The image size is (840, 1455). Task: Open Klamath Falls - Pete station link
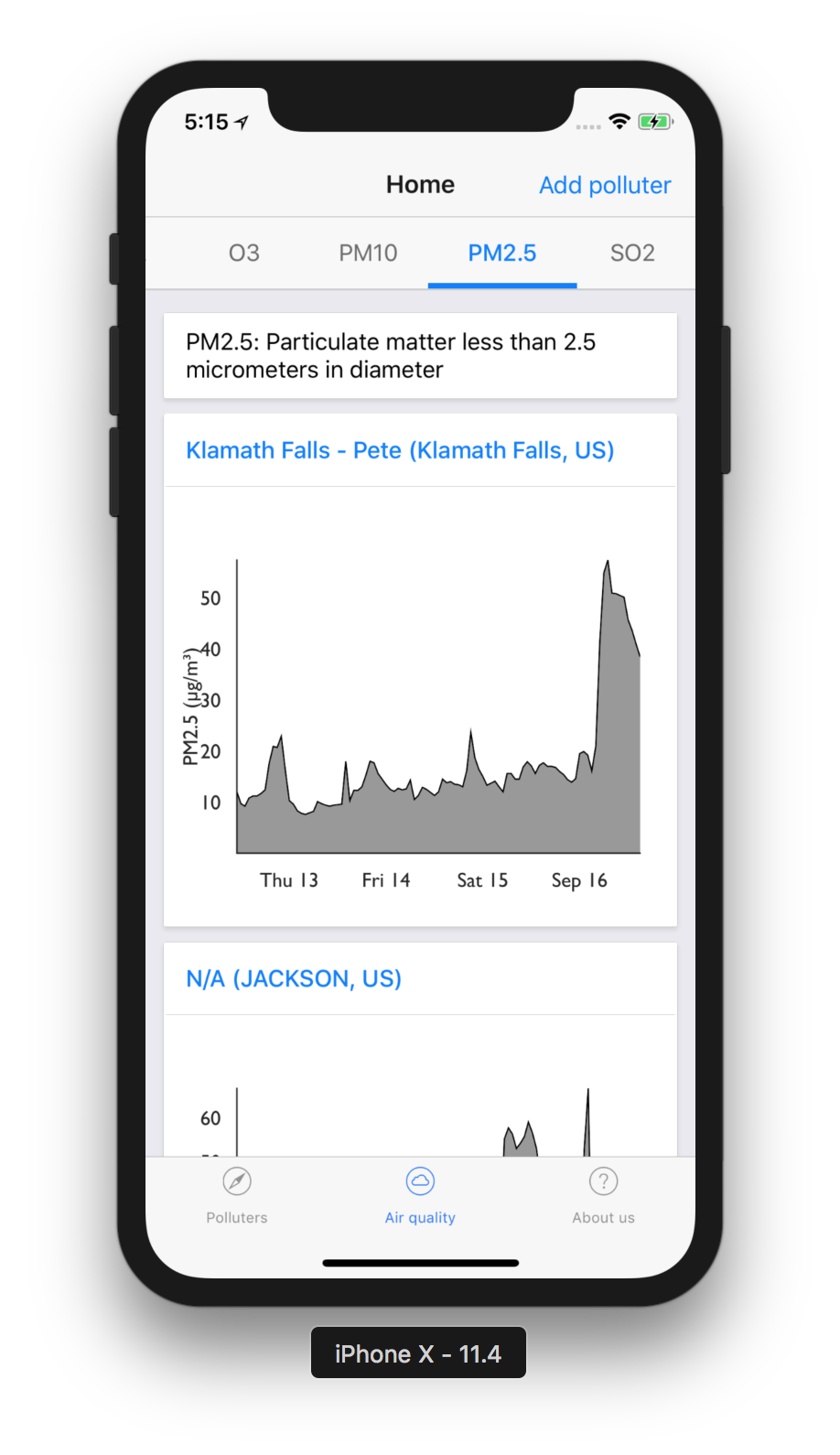[x=400, y=450]
